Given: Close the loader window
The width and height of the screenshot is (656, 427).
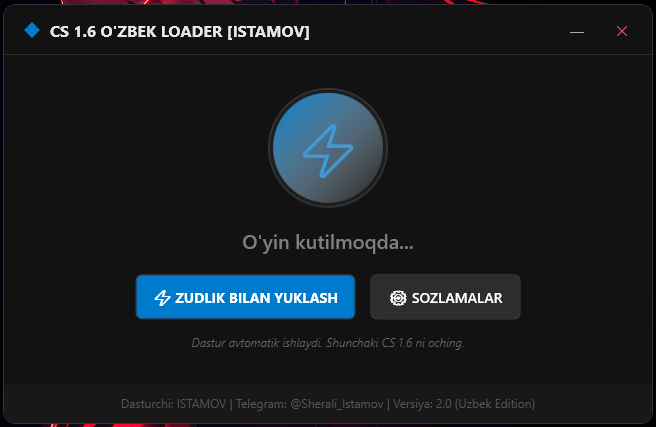Looking at the screenshot, I should 622,32.
